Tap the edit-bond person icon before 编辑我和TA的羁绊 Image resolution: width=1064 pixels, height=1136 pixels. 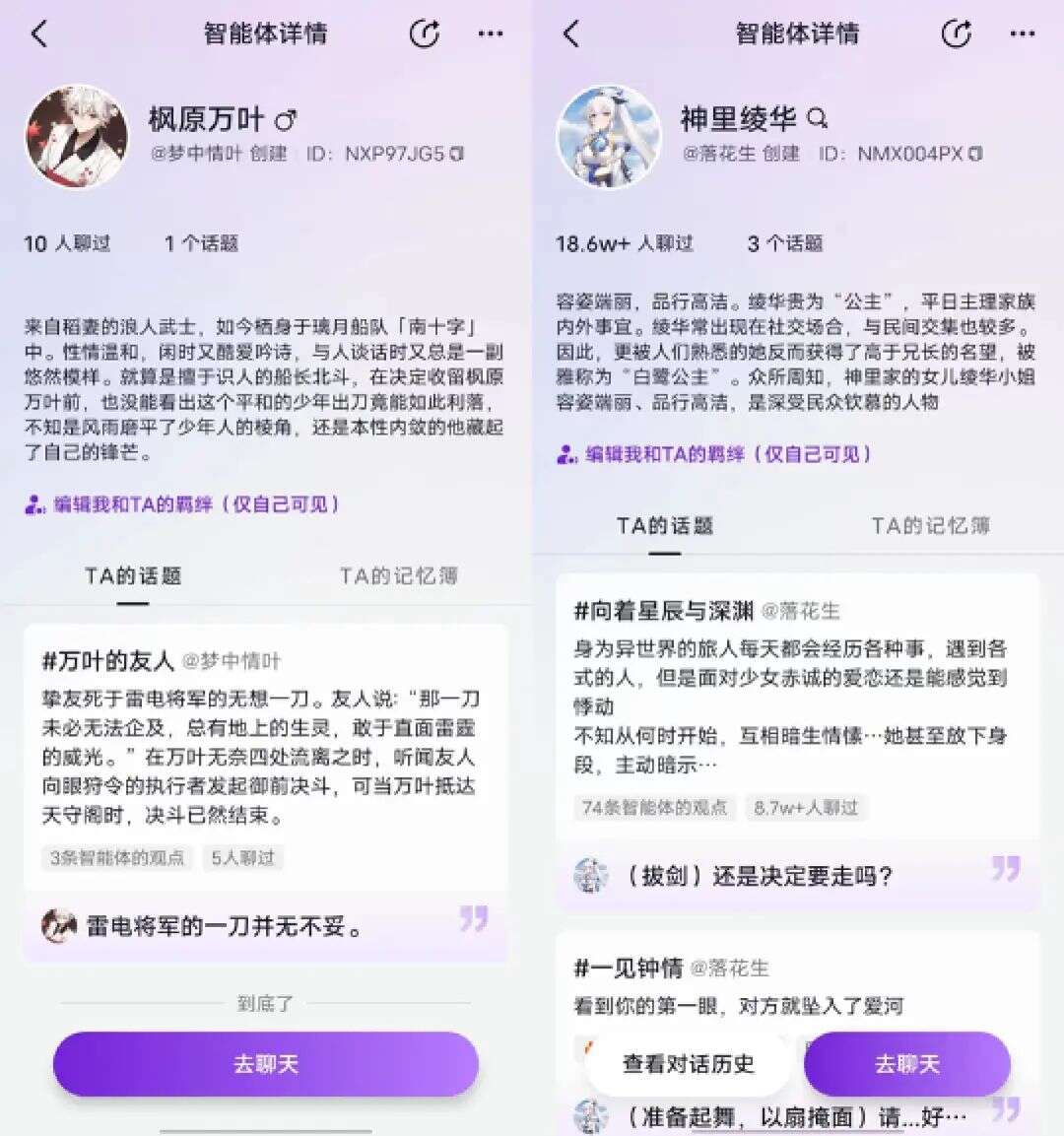(33, 504)
